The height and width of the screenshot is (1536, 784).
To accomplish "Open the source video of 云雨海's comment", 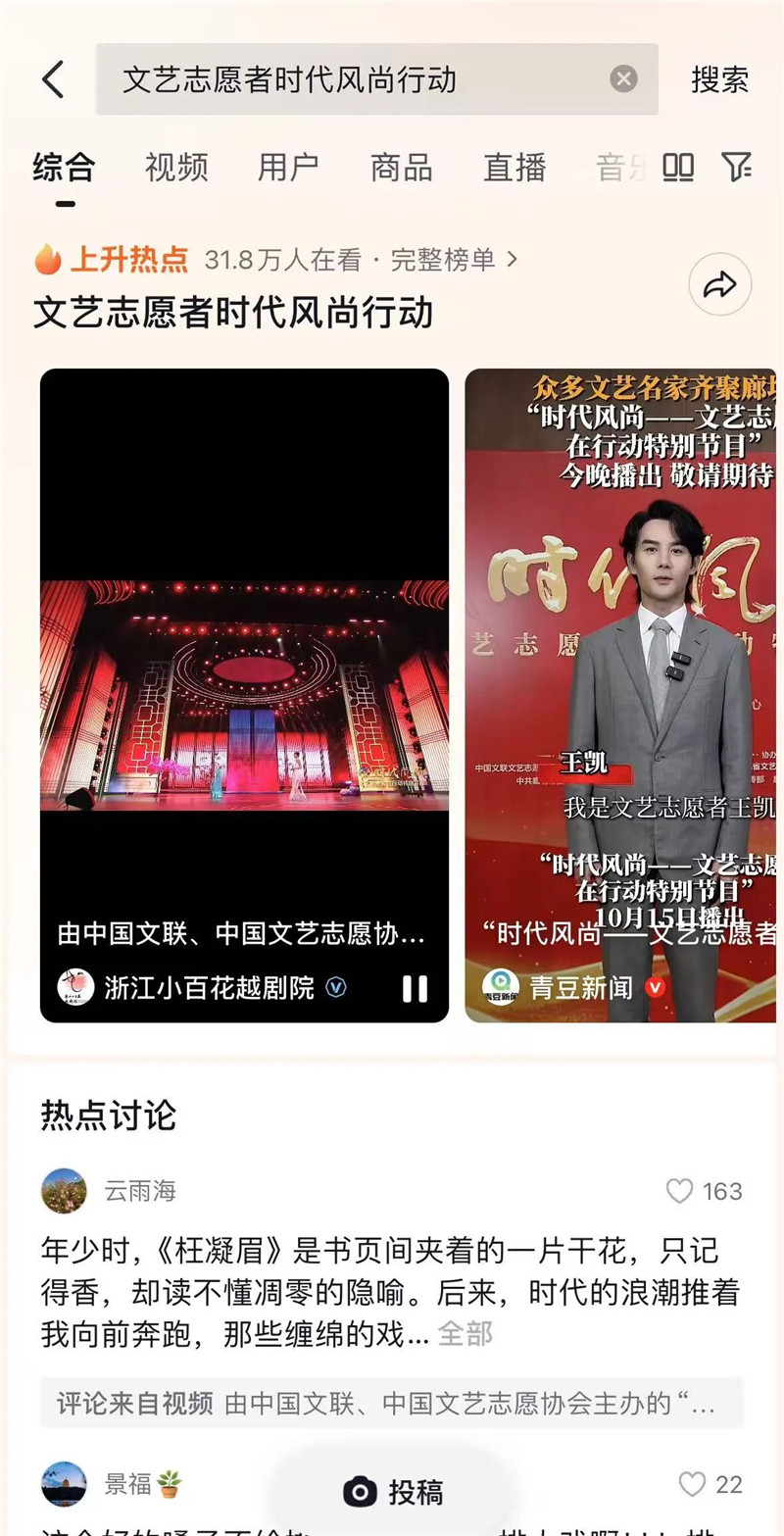I will pos(392,1404).
